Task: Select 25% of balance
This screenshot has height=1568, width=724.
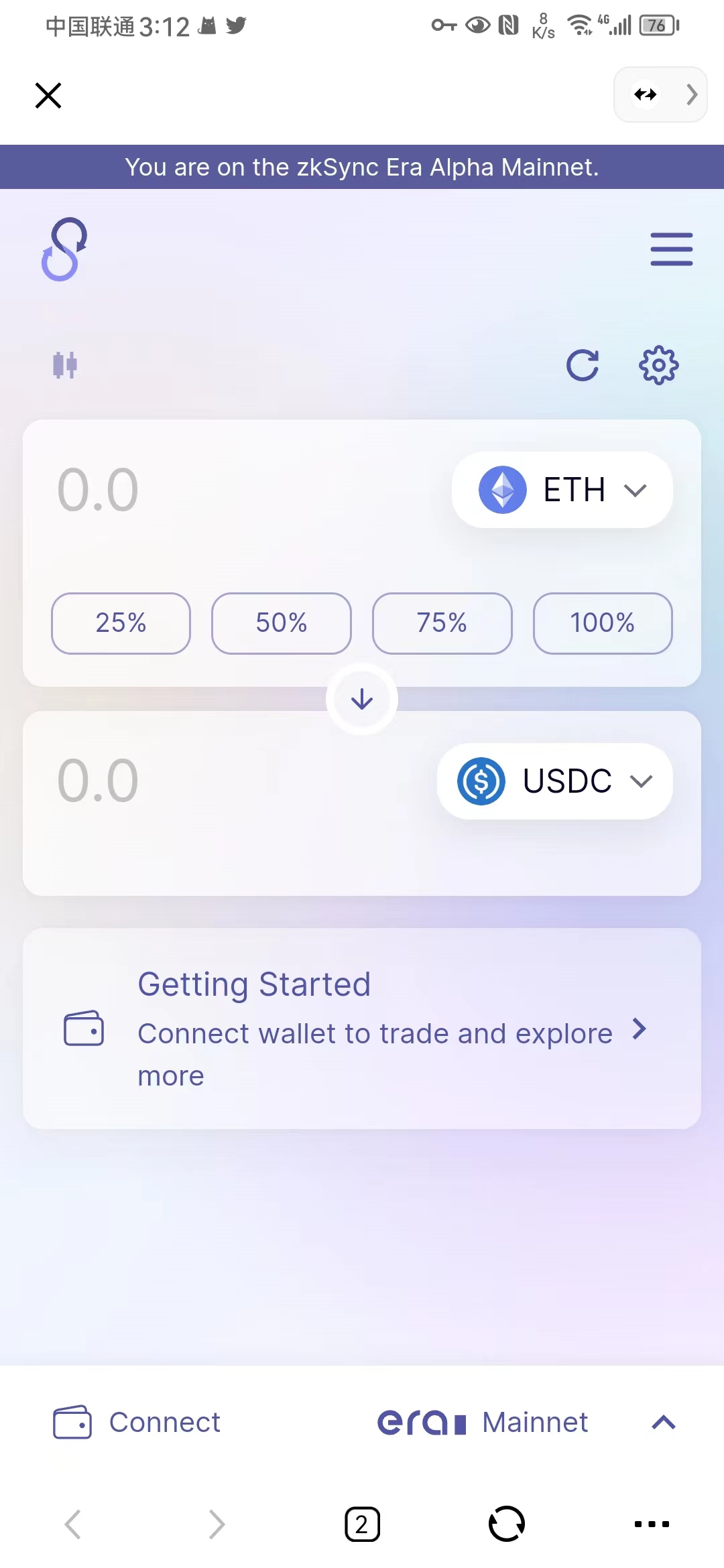Action: pyautogui.click(x=121, y=623)
